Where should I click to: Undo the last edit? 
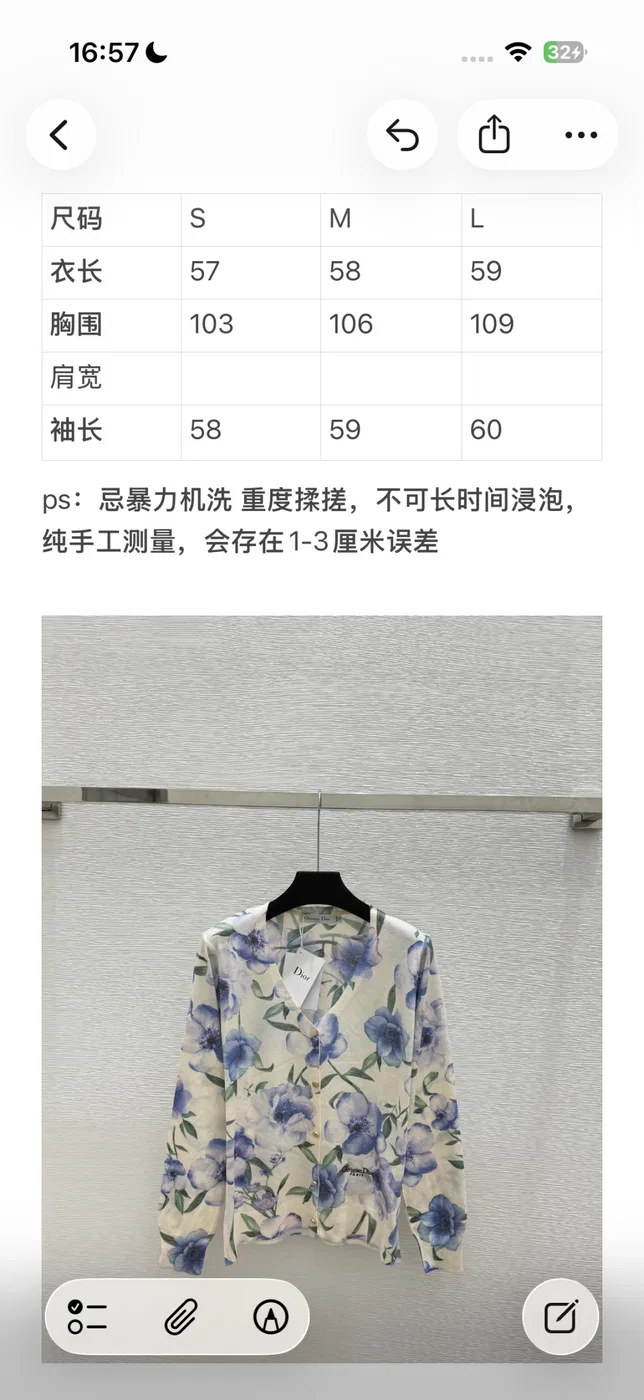tap(402, 134)
